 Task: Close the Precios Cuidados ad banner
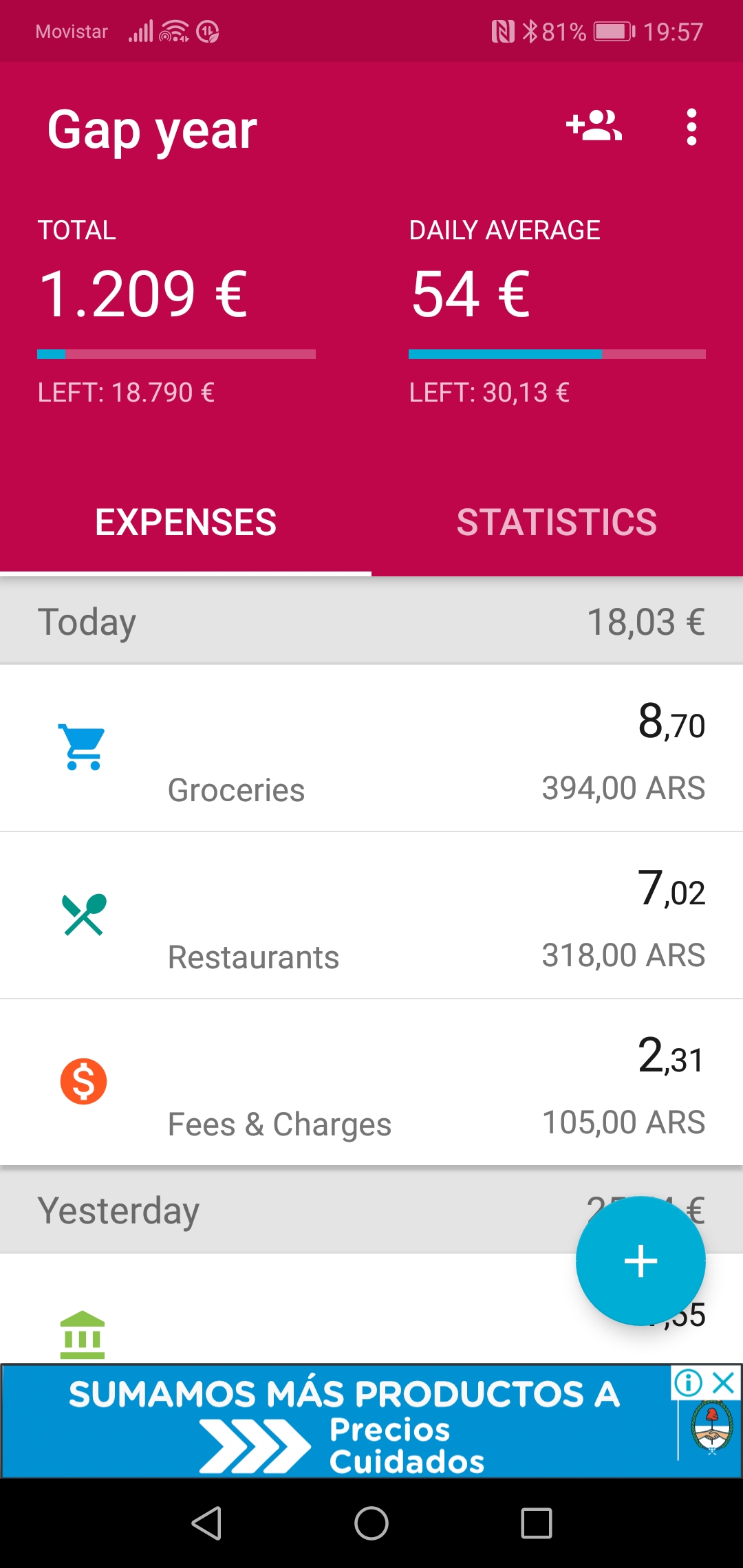coord(724,1382)
